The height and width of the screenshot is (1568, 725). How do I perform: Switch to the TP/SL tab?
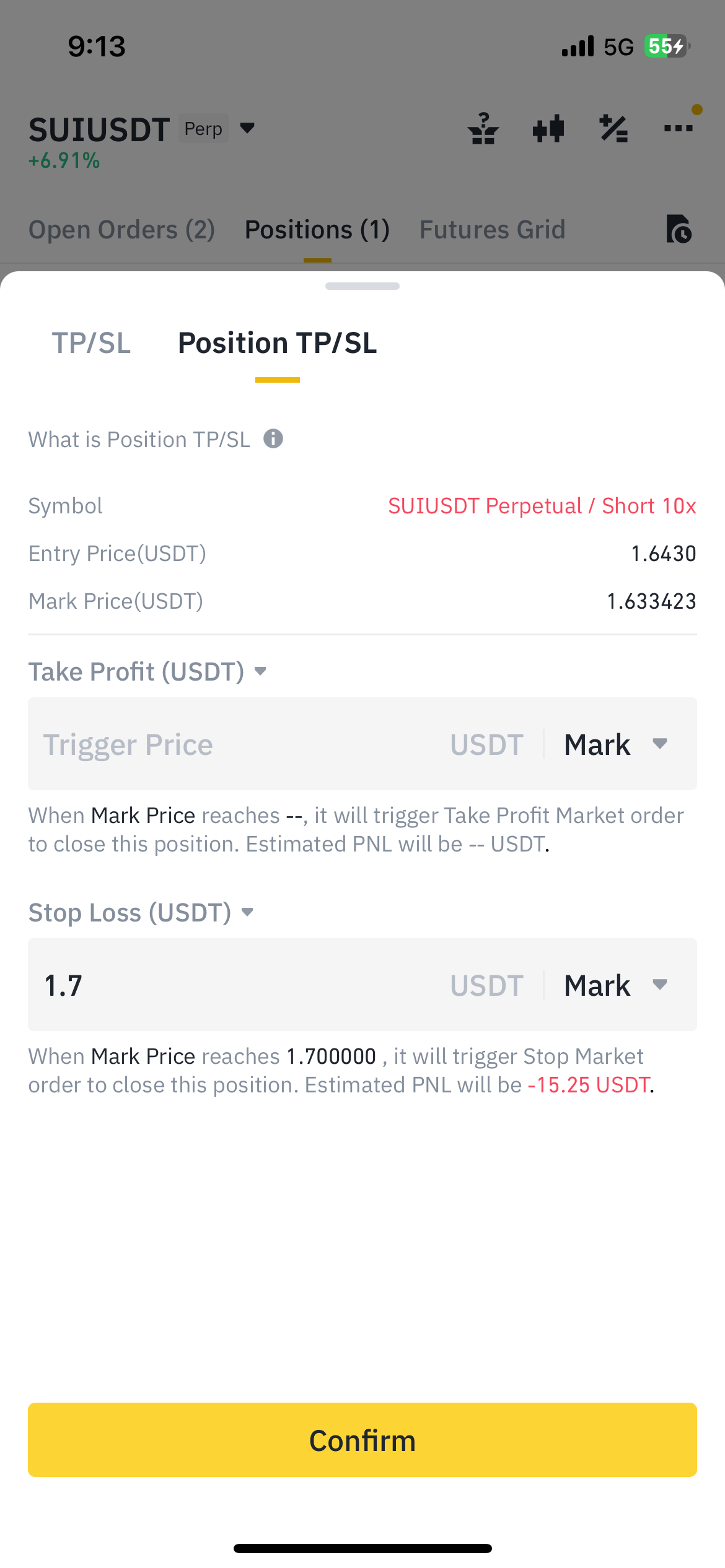point(91,343)
